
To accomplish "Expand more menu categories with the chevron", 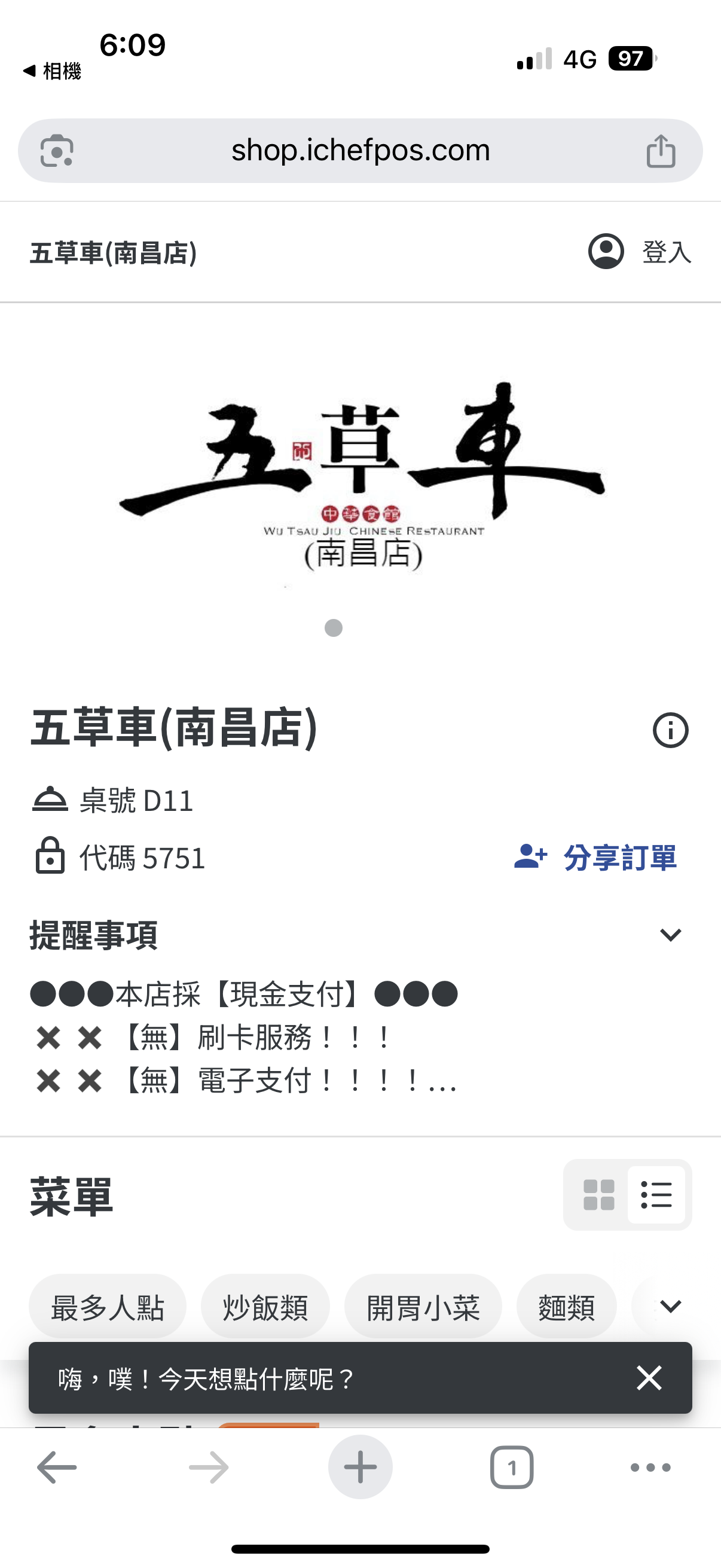I will [670, 1305].
